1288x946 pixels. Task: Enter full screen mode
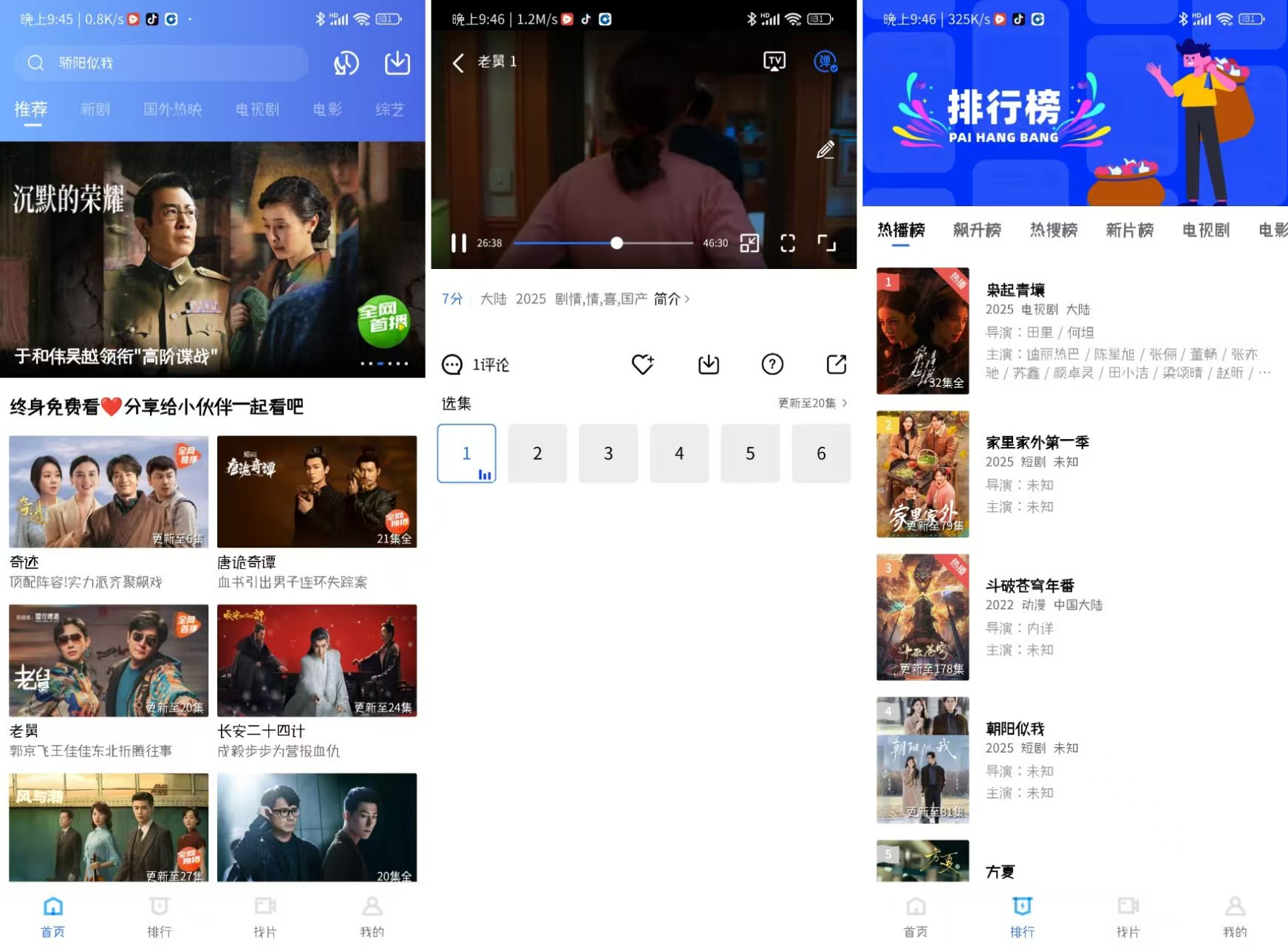(826, 243)
